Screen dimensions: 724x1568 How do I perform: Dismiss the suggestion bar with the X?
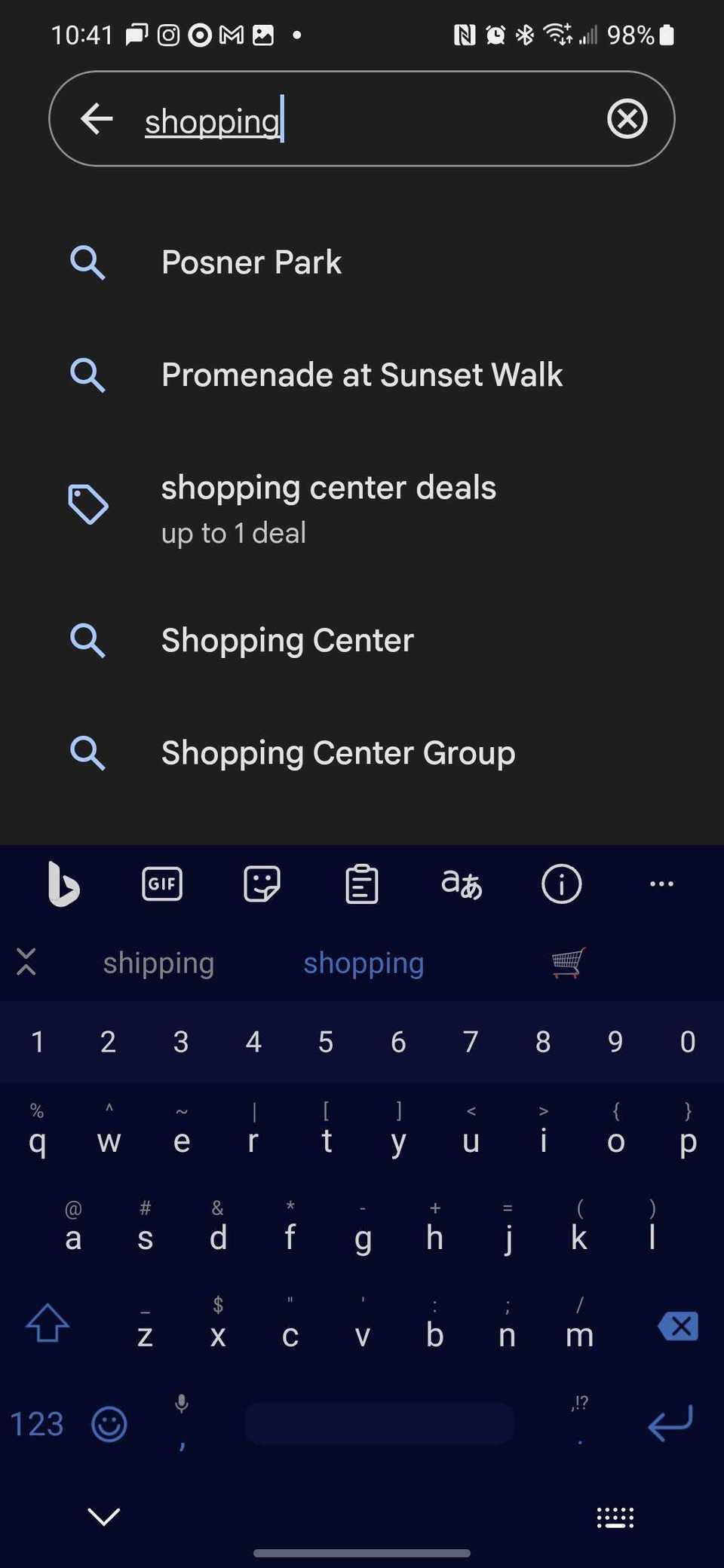pyautogui.click(x=26, y=962)
